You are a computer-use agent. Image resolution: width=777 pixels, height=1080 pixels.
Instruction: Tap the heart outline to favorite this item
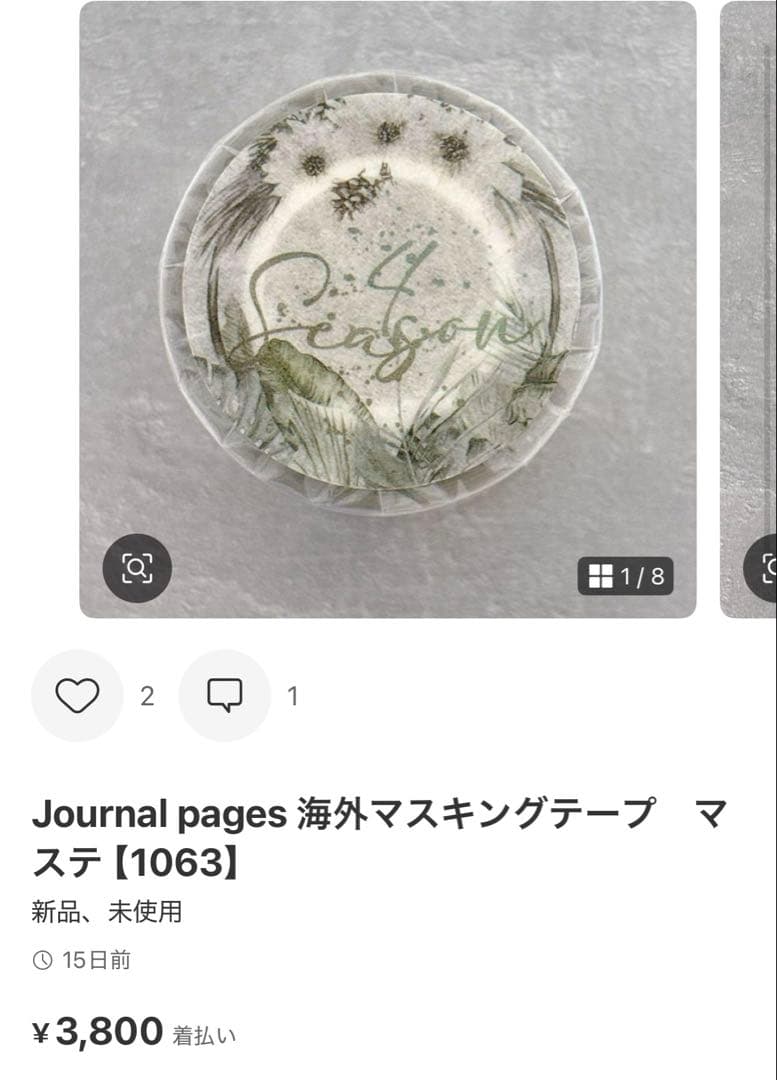(78, 695)
